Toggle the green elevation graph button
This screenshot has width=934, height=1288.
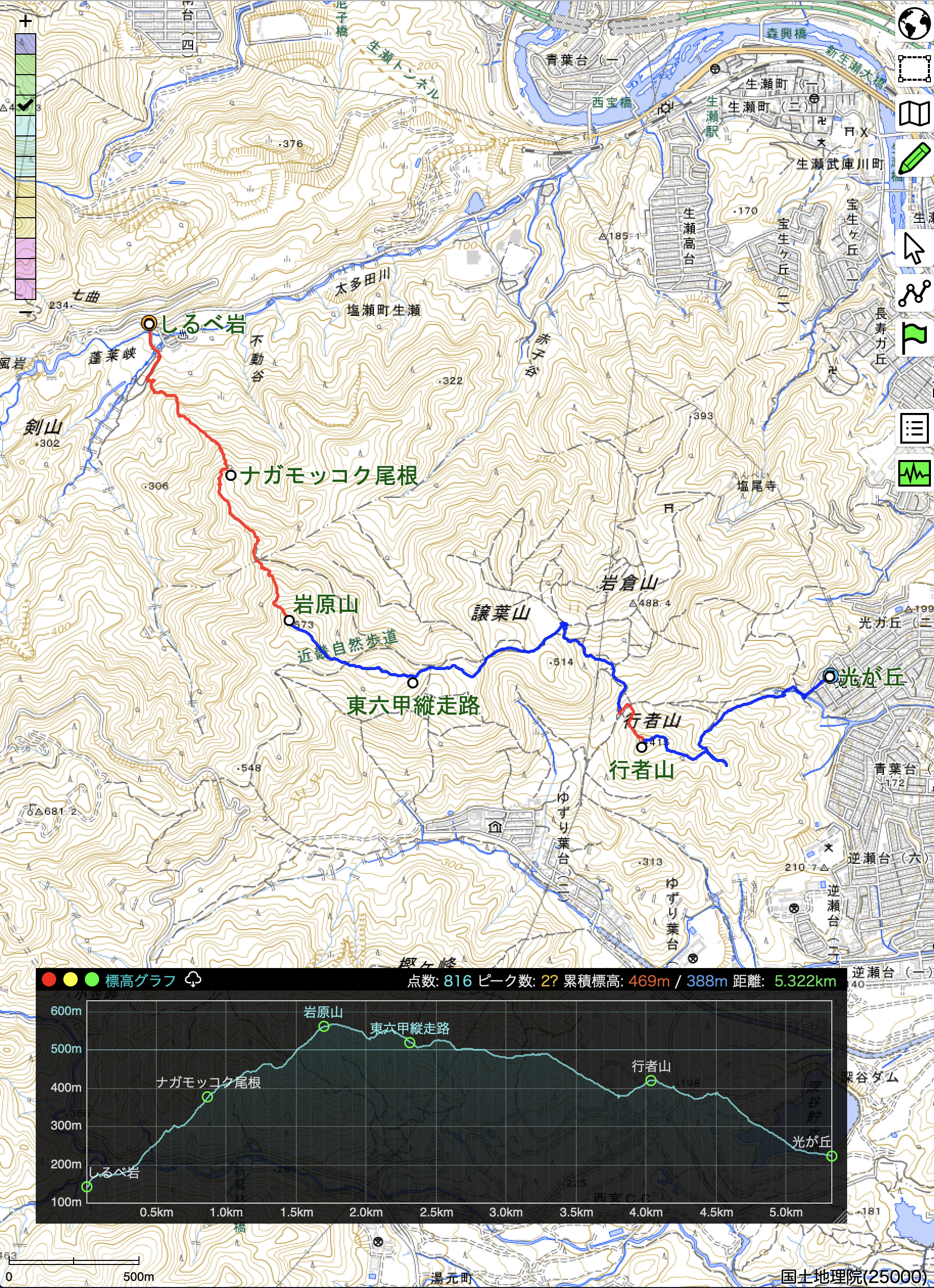[x=914, y=472]
